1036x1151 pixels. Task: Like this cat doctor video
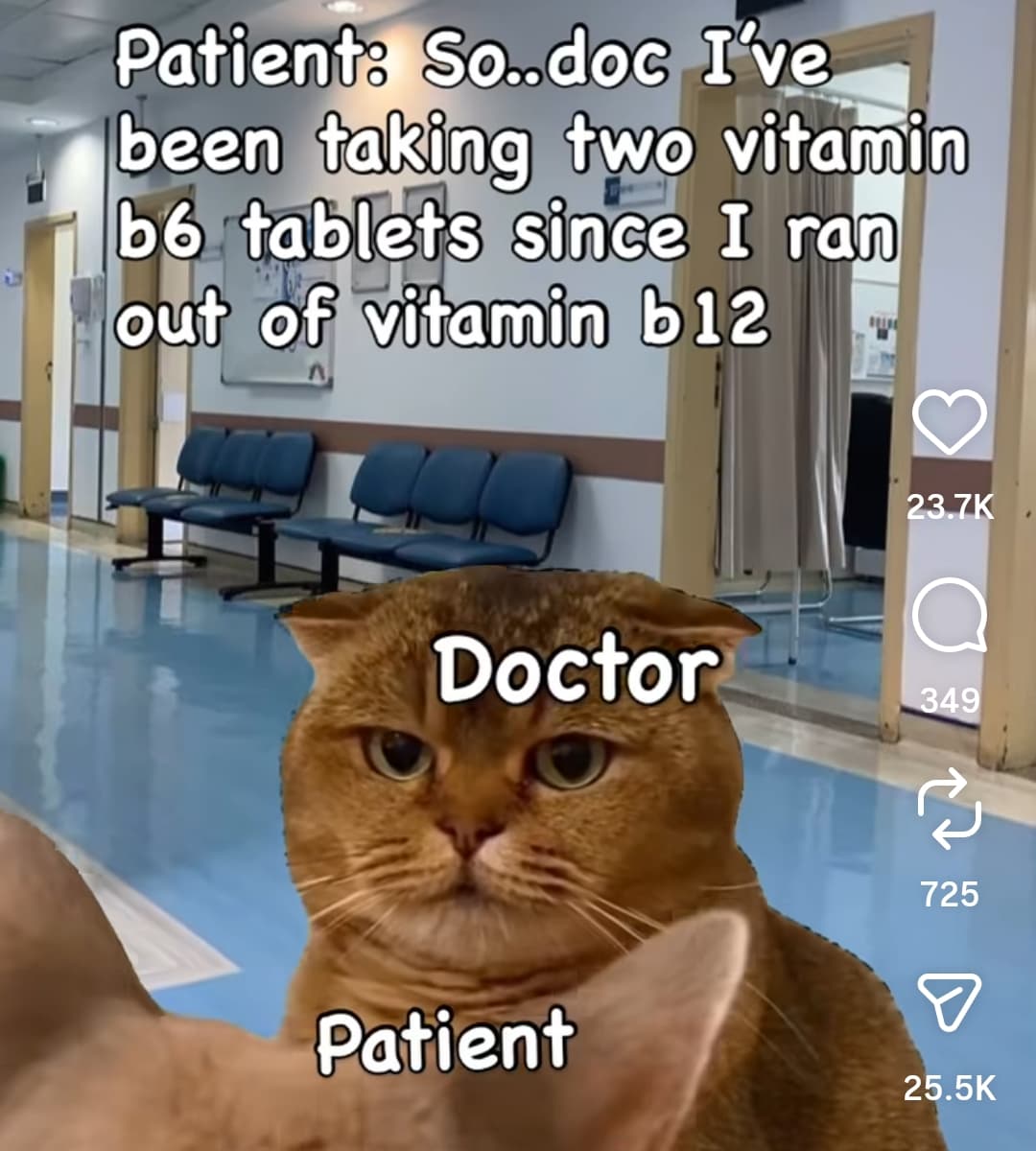[x=949, y=423]
